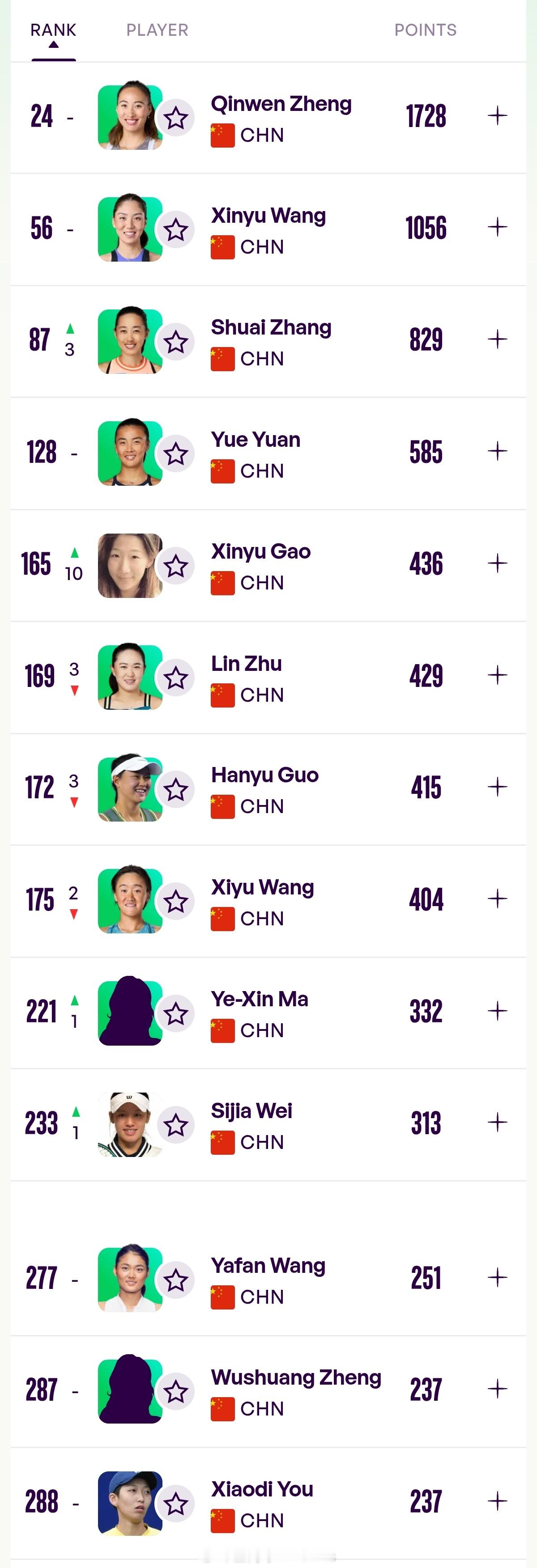The width and height of the screenshot is (537, 1568).
Task: Click the star icon beside Sijia Wei
Action: 176,1125
